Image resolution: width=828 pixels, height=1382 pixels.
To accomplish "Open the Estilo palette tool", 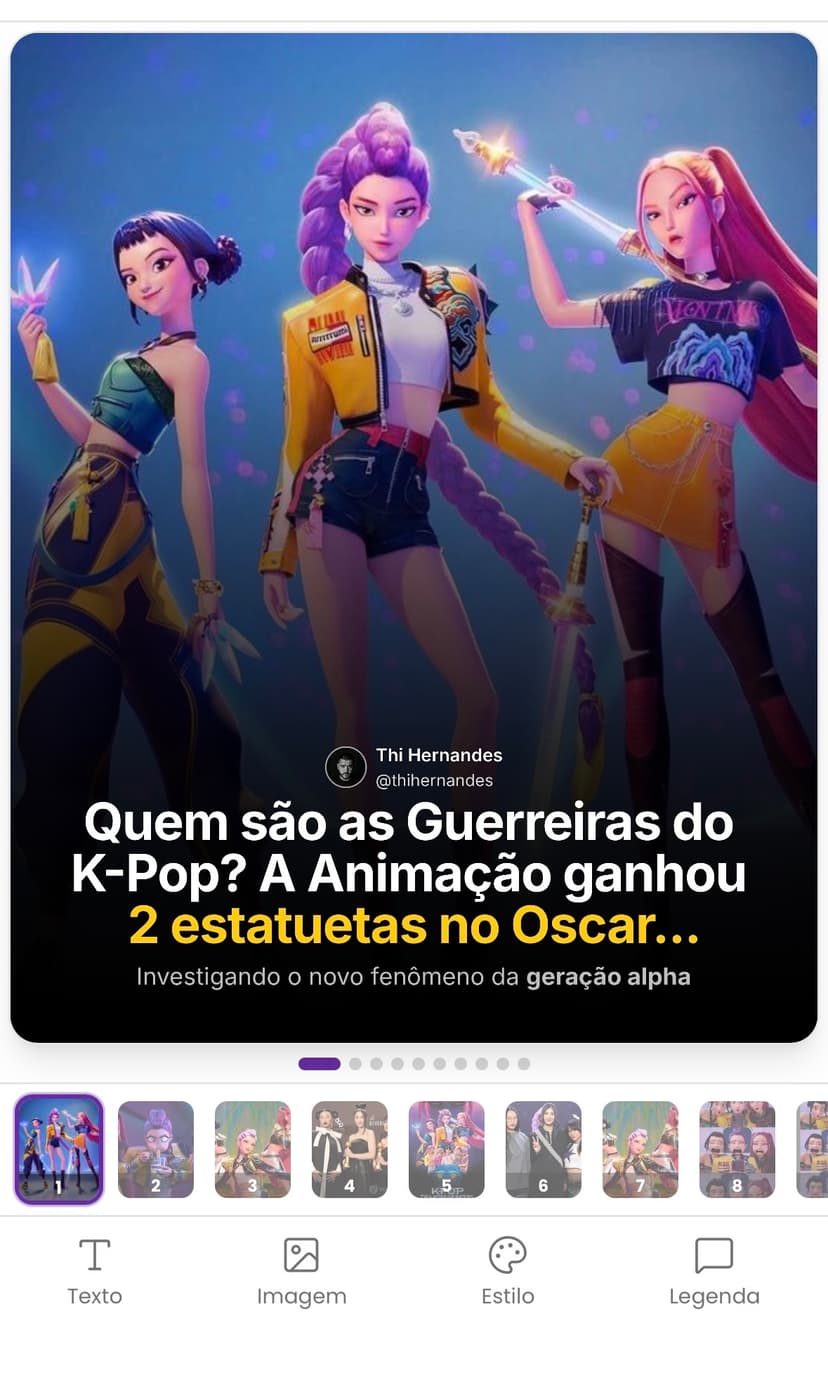I will point(507,1271).
